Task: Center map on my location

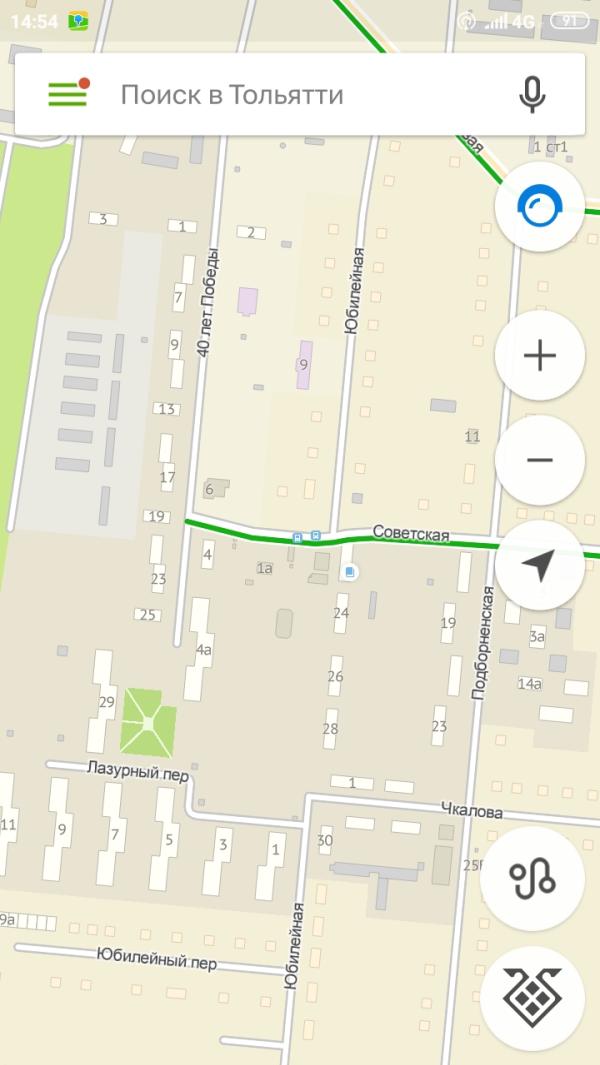Action: 540,565
